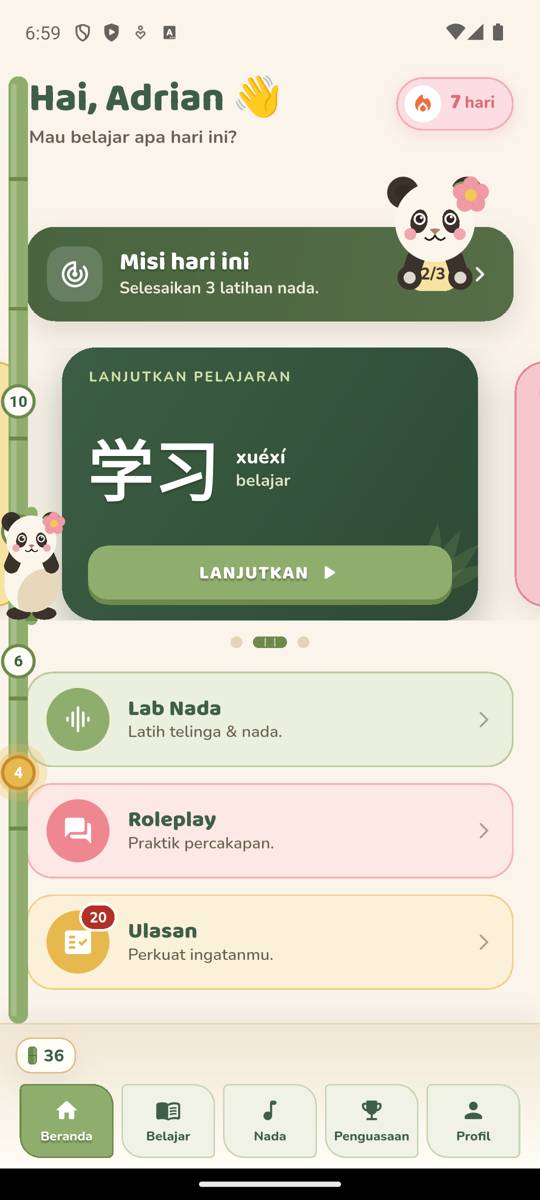Tap the first carousel page dot
The image size is (540, 1200).
(236, 642)
